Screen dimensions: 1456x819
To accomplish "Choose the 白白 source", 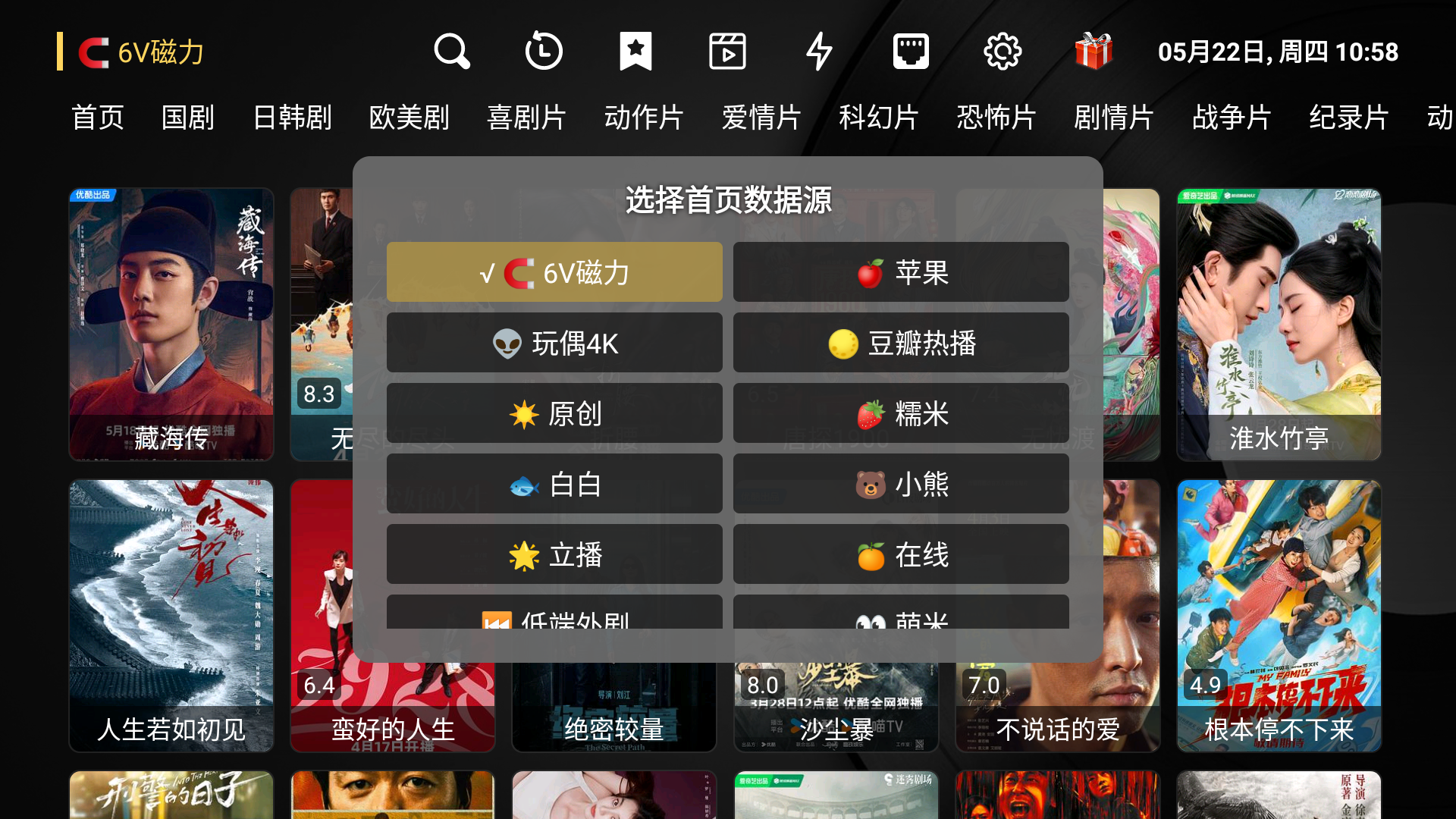I will (554, 484).
